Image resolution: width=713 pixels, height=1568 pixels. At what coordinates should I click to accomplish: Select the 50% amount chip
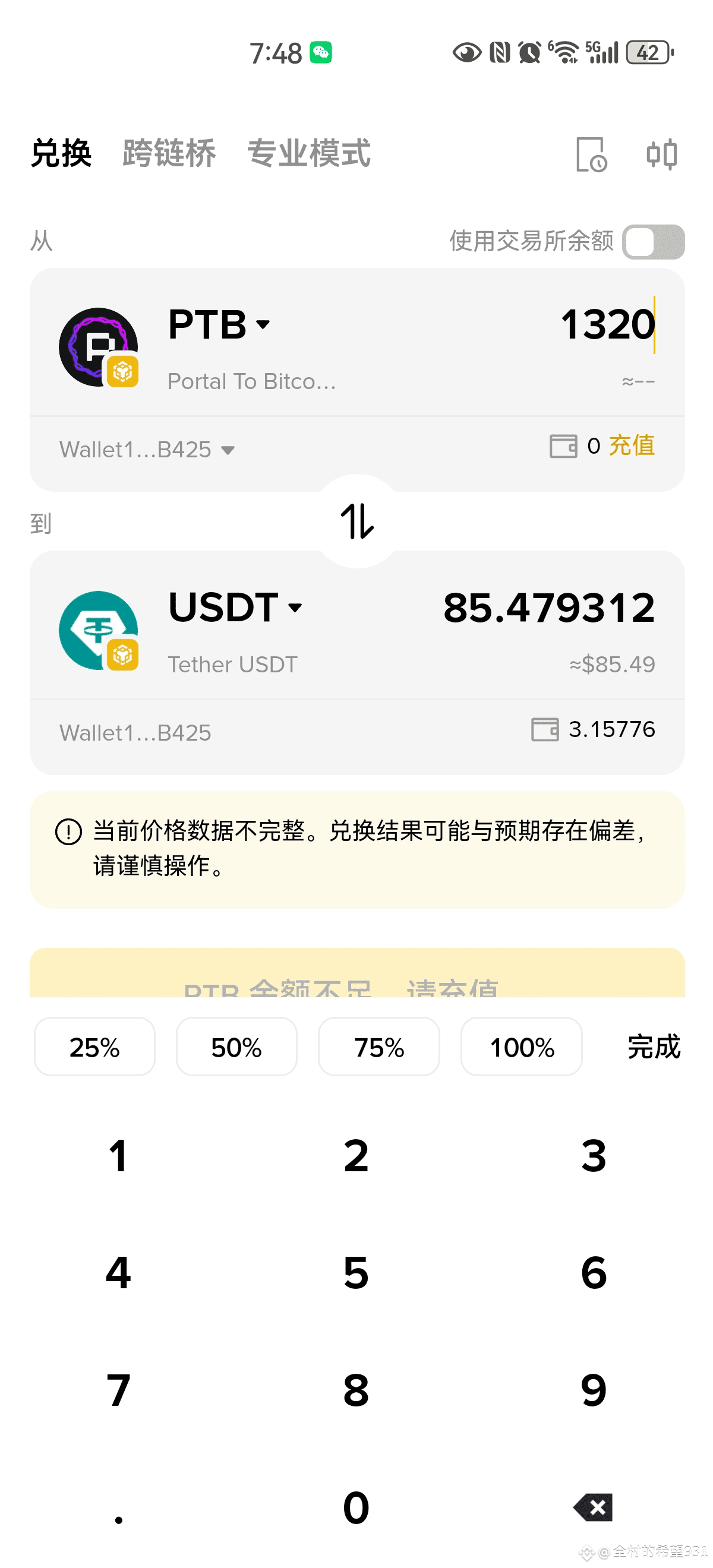236,1047
